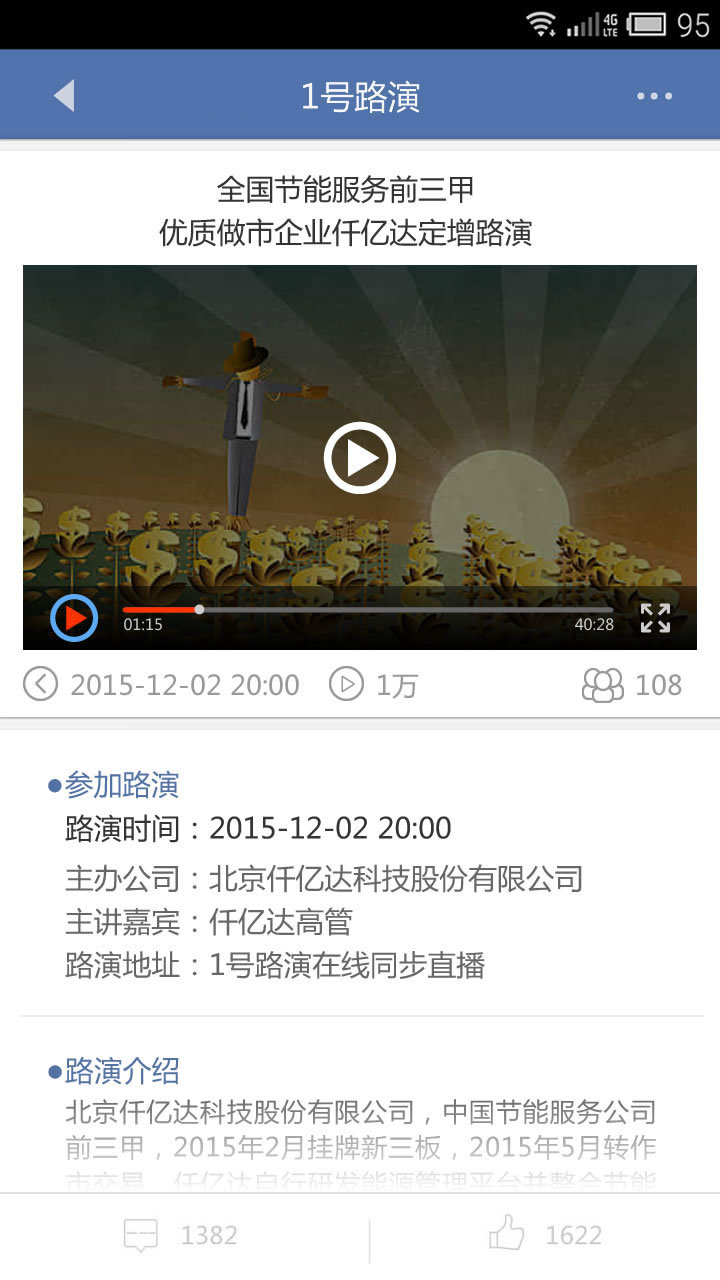Open the overflow menu with three dots
This screenshot has height=1280, width=720.
coord(654,95)
